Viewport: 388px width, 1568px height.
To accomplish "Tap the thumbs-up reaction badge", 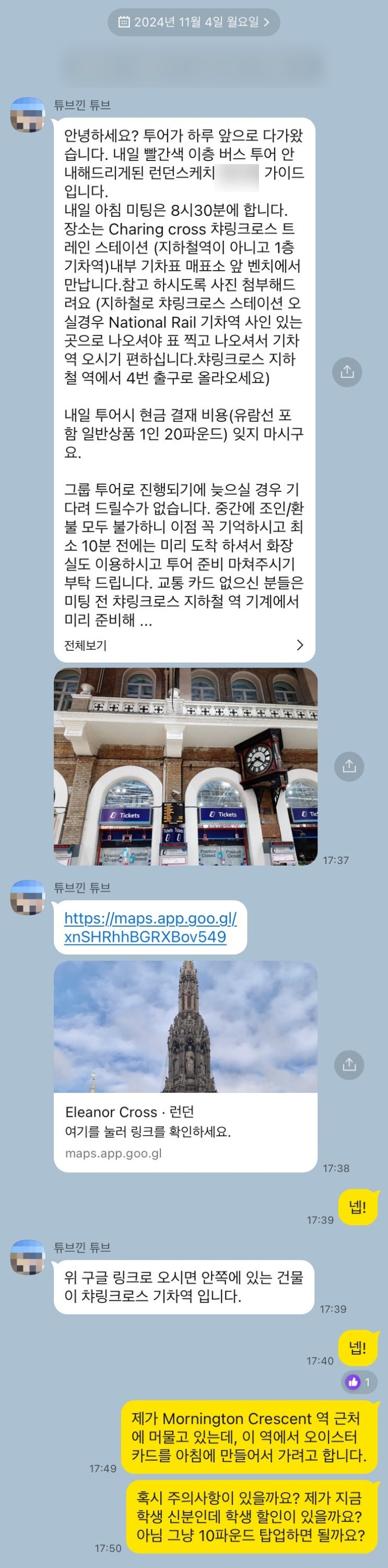I will tap(359, 1382).
